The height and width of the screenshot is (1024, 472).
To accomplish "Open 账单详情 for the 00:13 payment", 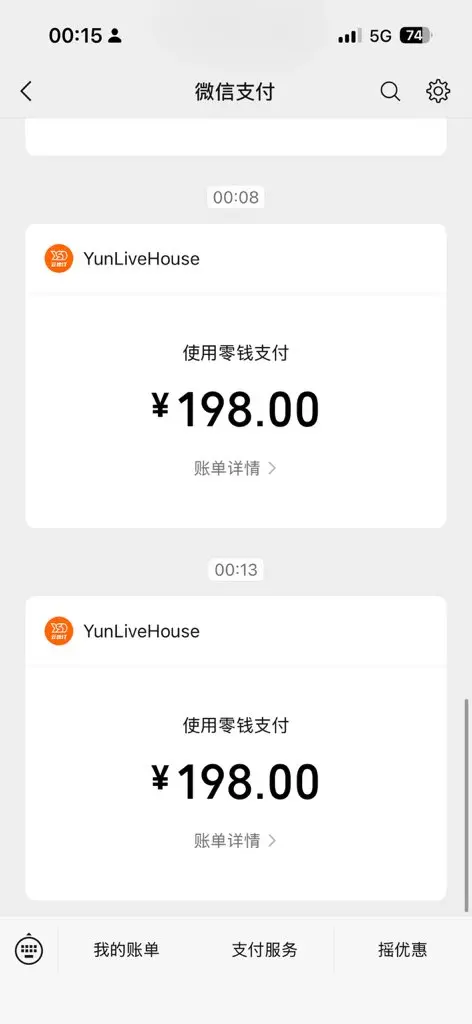I will (x=235, y=840).
